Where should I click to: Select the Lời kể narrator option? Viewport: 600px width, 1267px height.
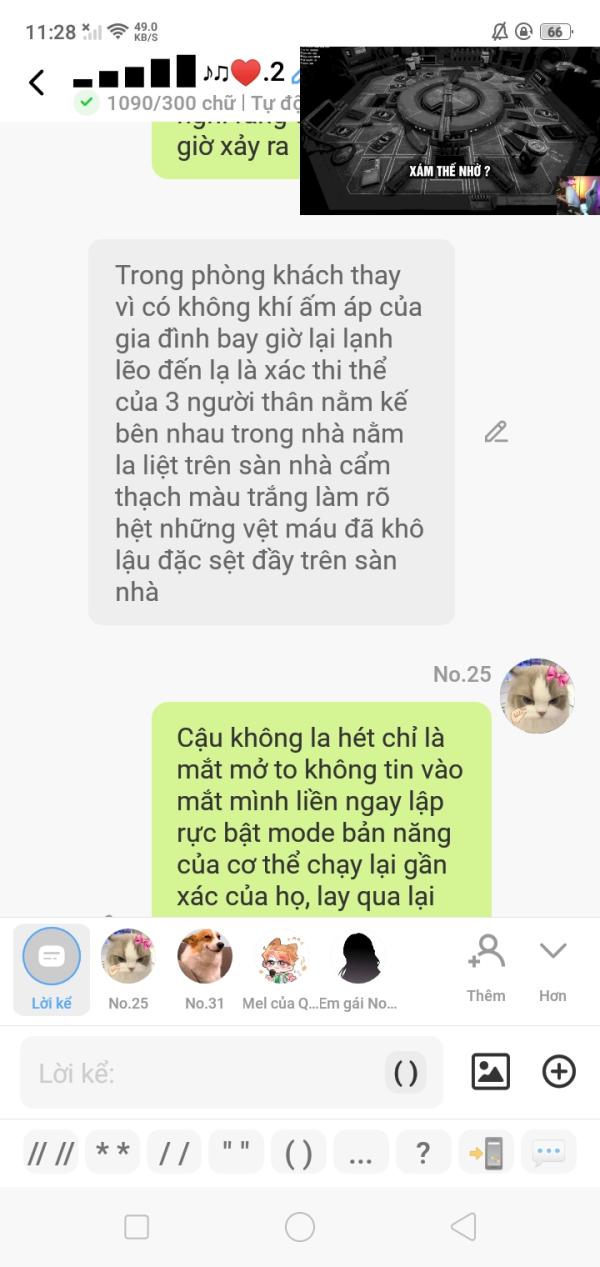click(x=51, y=969)
